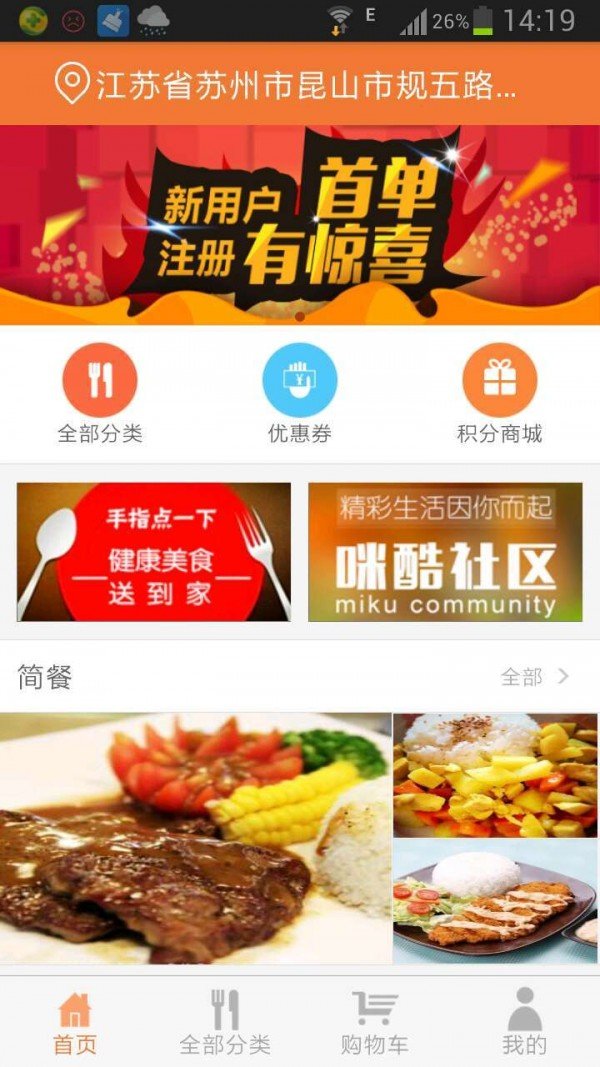Open 全部分类 round icon shortcut
600x1067 pixels.
100,394
